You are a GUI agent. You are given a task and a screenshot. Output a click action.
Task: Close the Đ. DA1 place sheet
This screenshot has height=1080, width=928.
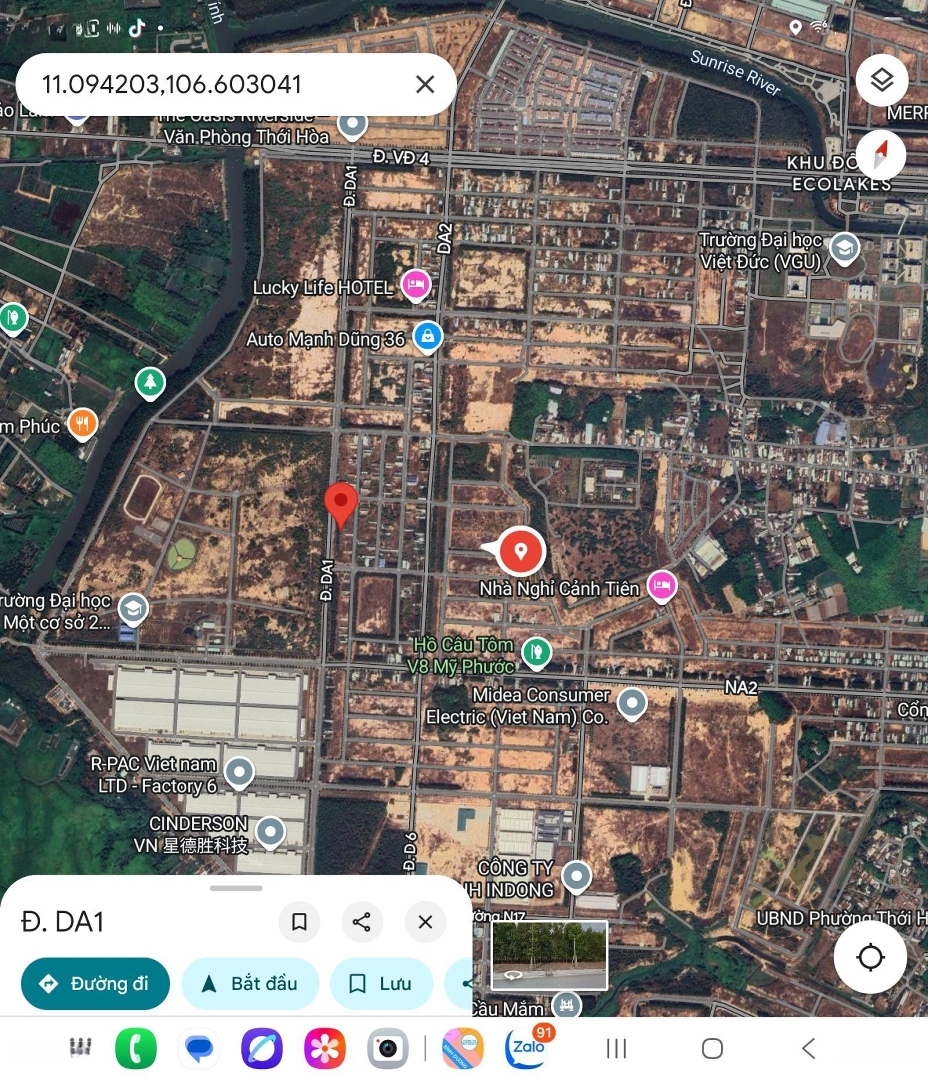point(425,922)
